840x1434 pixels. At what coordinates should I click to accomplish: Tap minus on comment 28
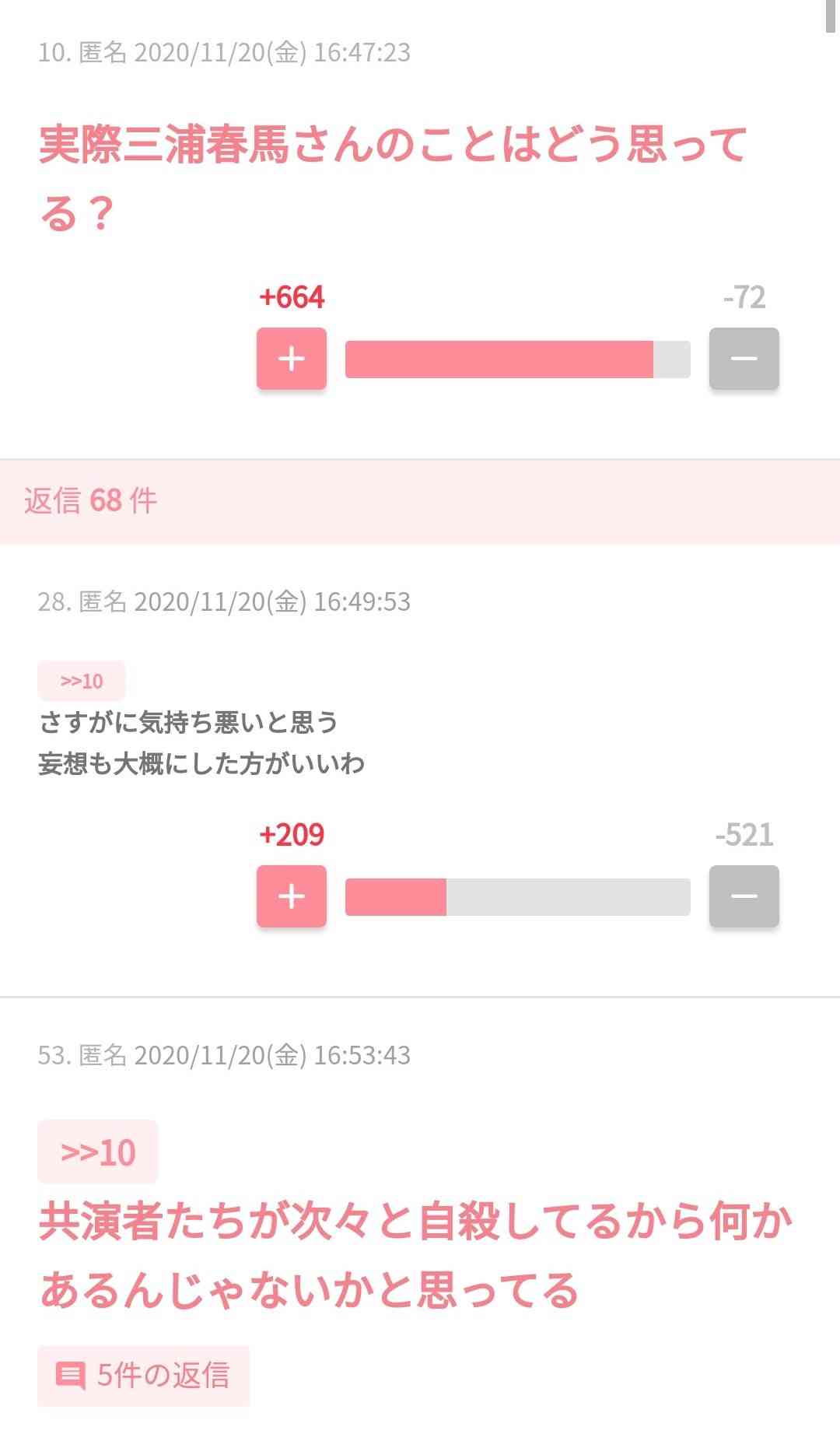[x=744, y=896]
